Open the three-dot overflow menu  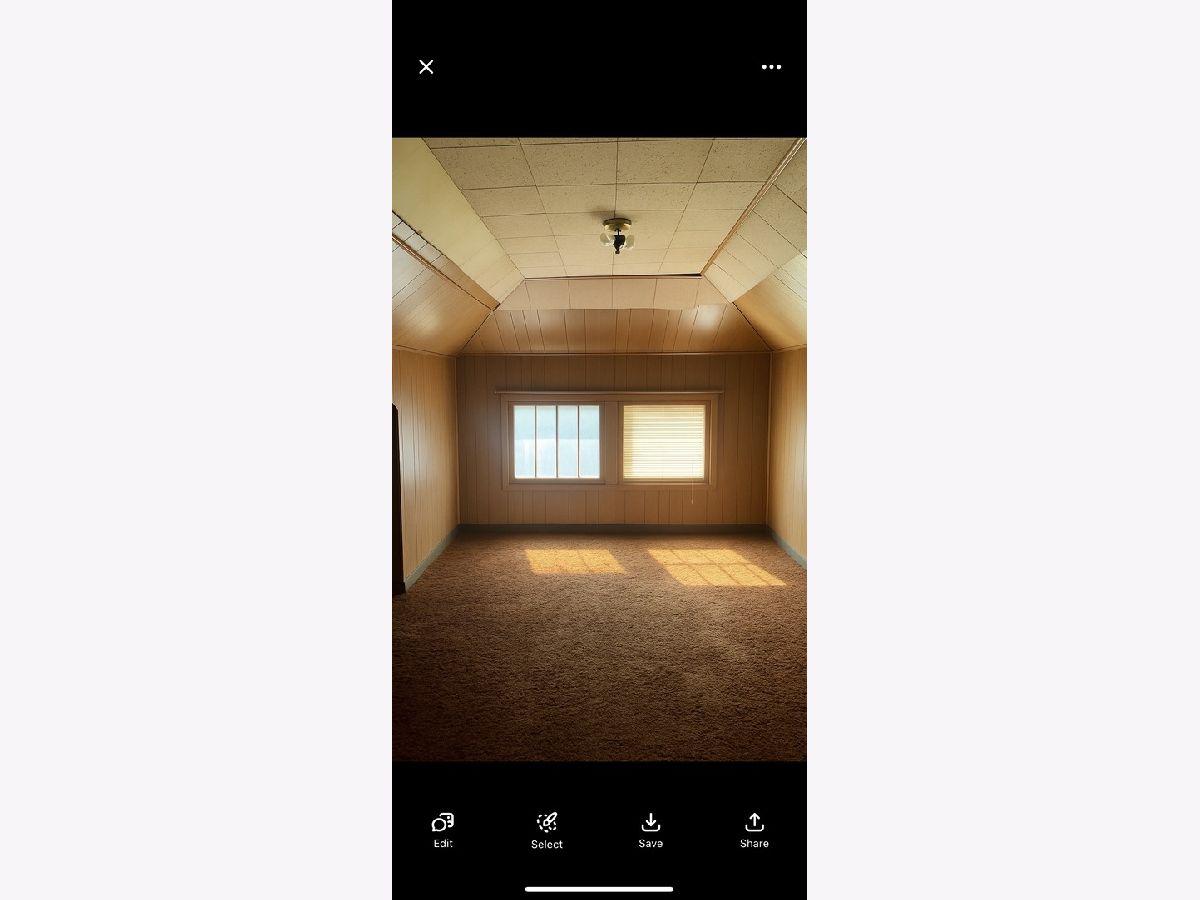(x=771, y=67)
